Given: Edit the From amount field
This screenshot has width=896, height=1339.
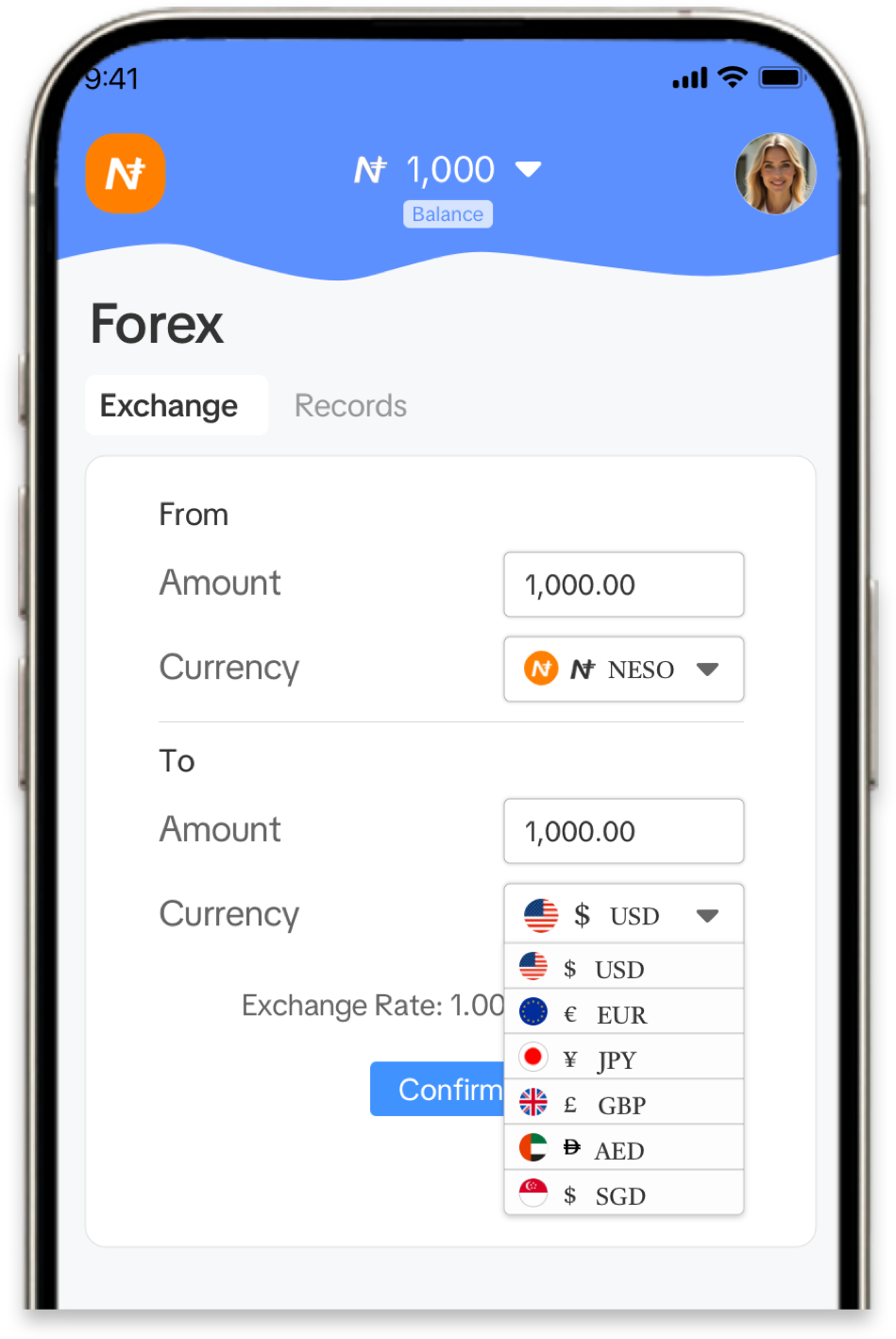Looking at the screenshot, I should 623,585.
